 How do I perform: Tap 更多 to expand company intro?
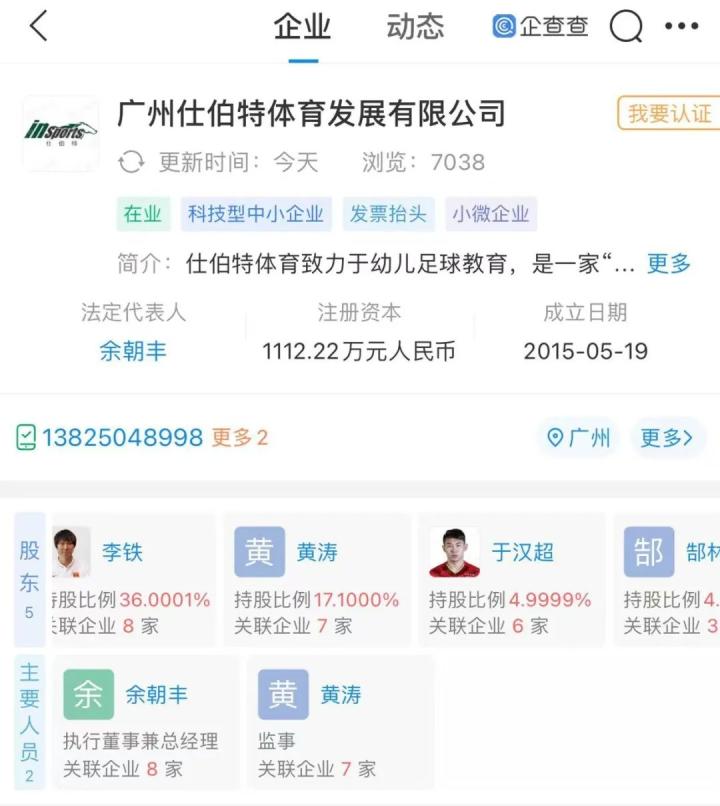[x=668, y=264]
